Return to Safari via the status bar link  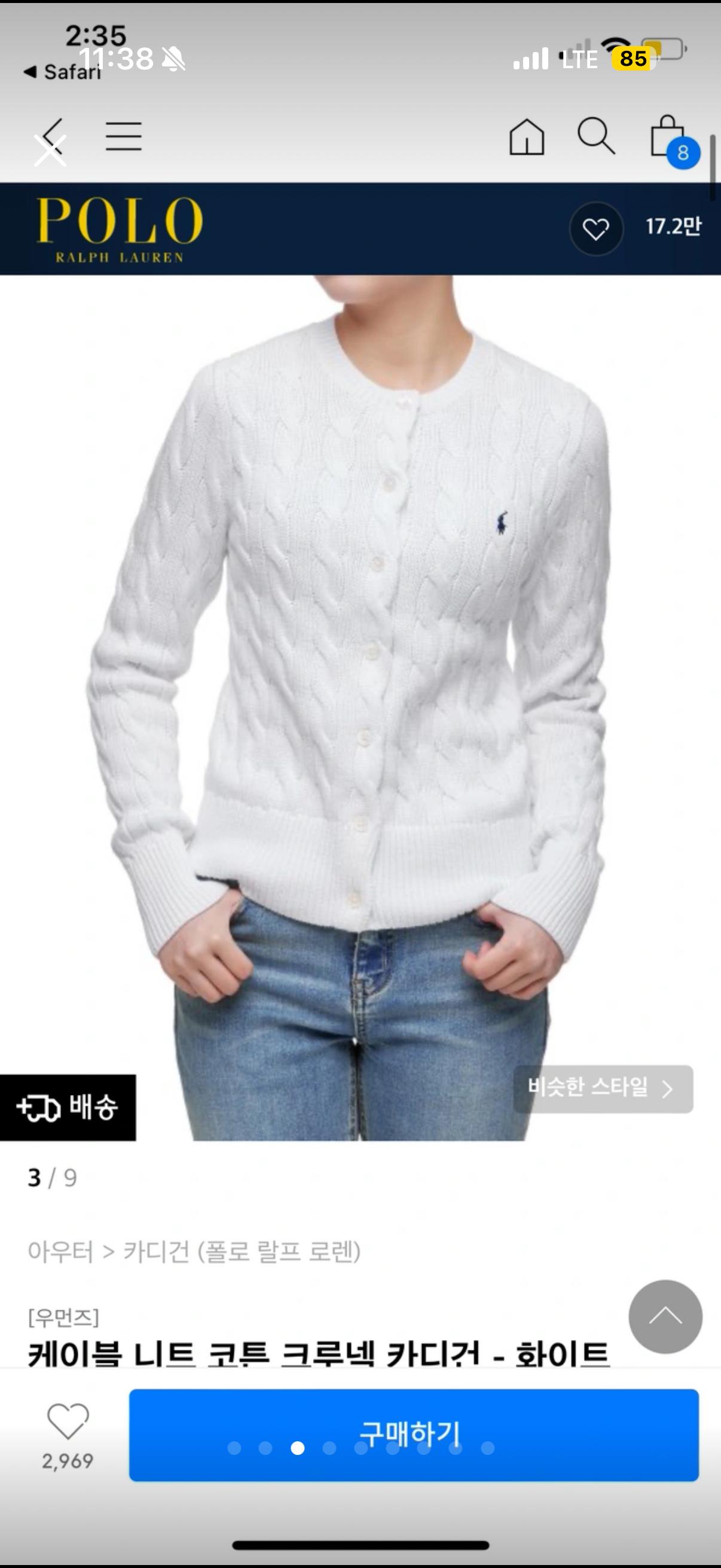pyautogui.click(x=63, y=72)
